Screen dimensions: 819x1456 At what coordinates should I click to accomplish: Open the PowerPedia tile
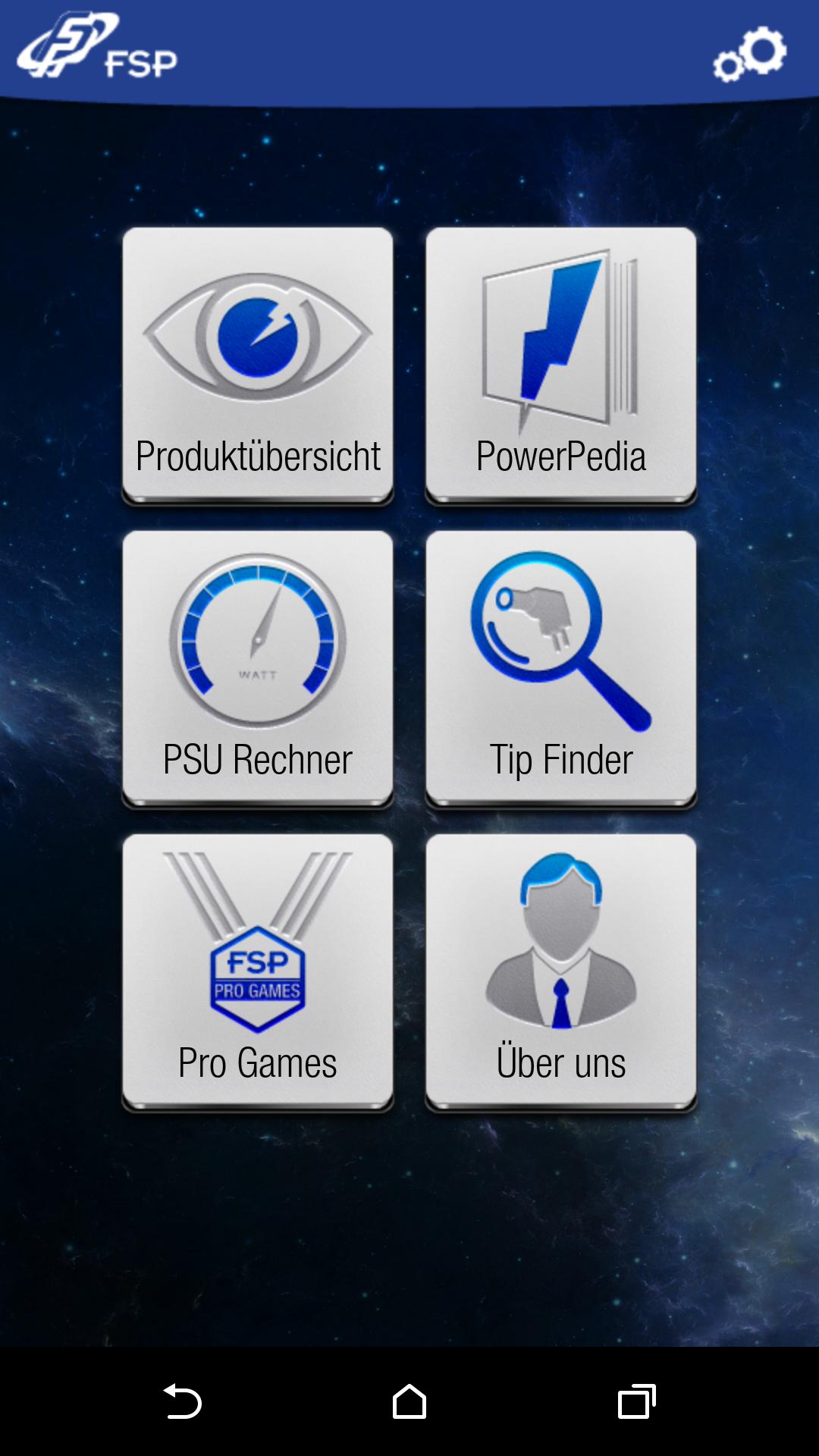click(x=560, y=364)
